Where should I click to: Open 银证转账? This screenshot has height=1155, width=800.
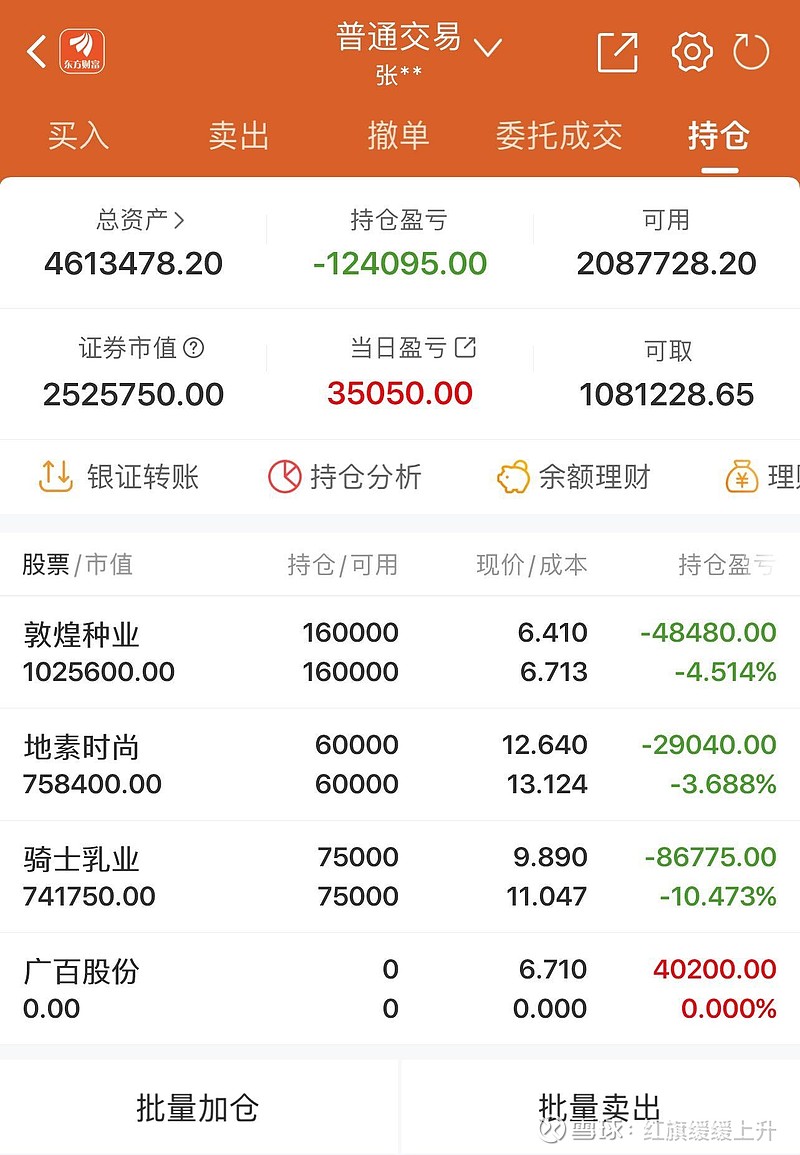[119, 477]
